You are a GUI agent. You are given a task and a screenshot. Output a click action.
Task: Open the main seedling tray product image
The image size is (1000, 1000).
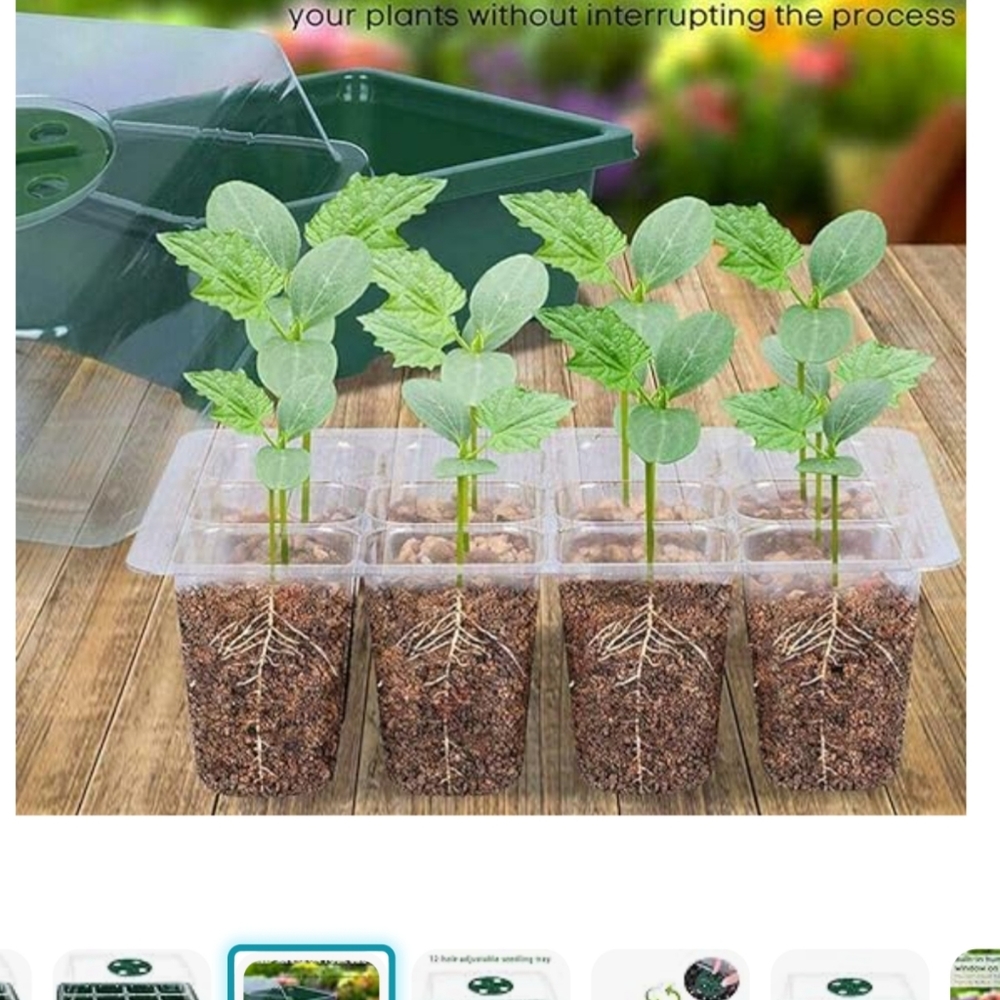(490, 420)
